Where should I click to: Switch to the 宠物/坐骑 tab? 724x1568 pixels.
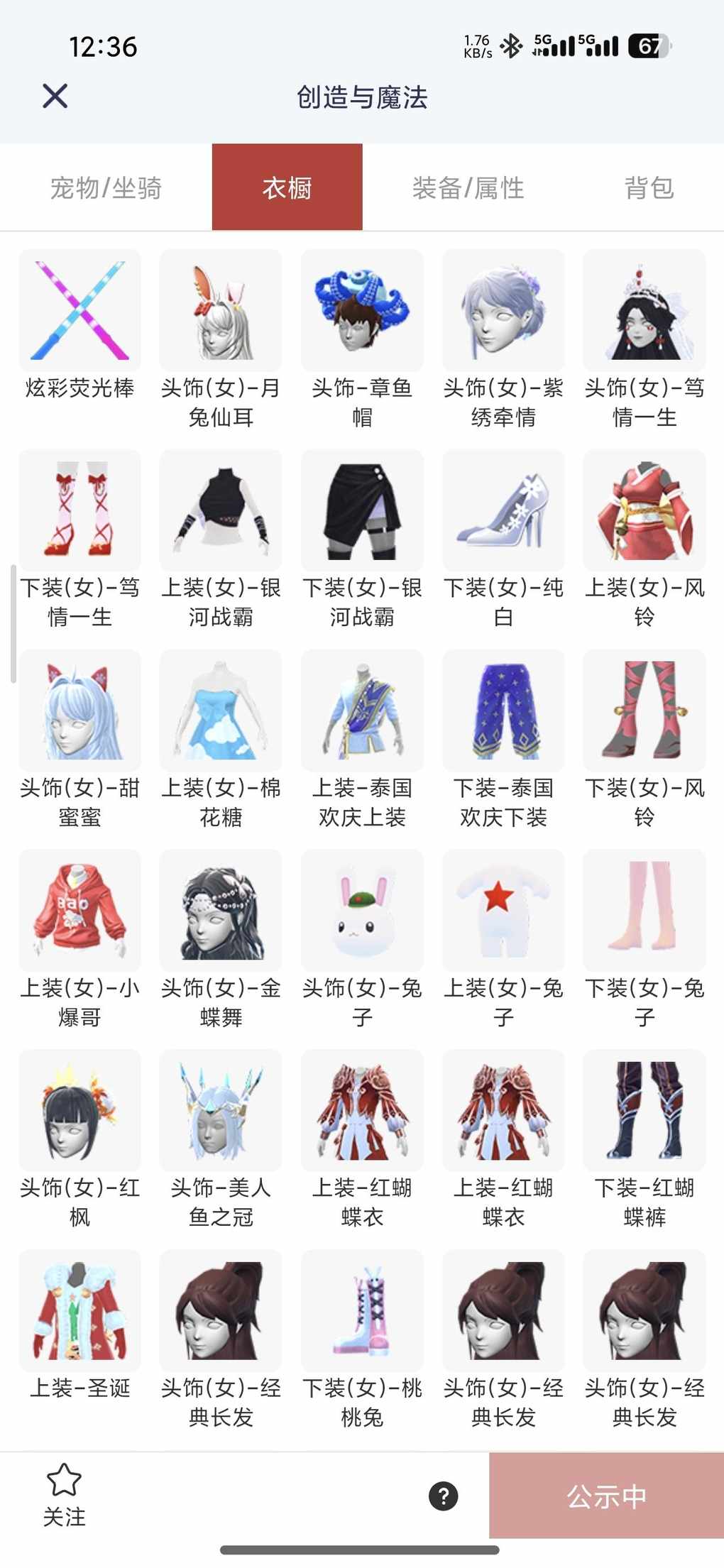click(106, 188)
